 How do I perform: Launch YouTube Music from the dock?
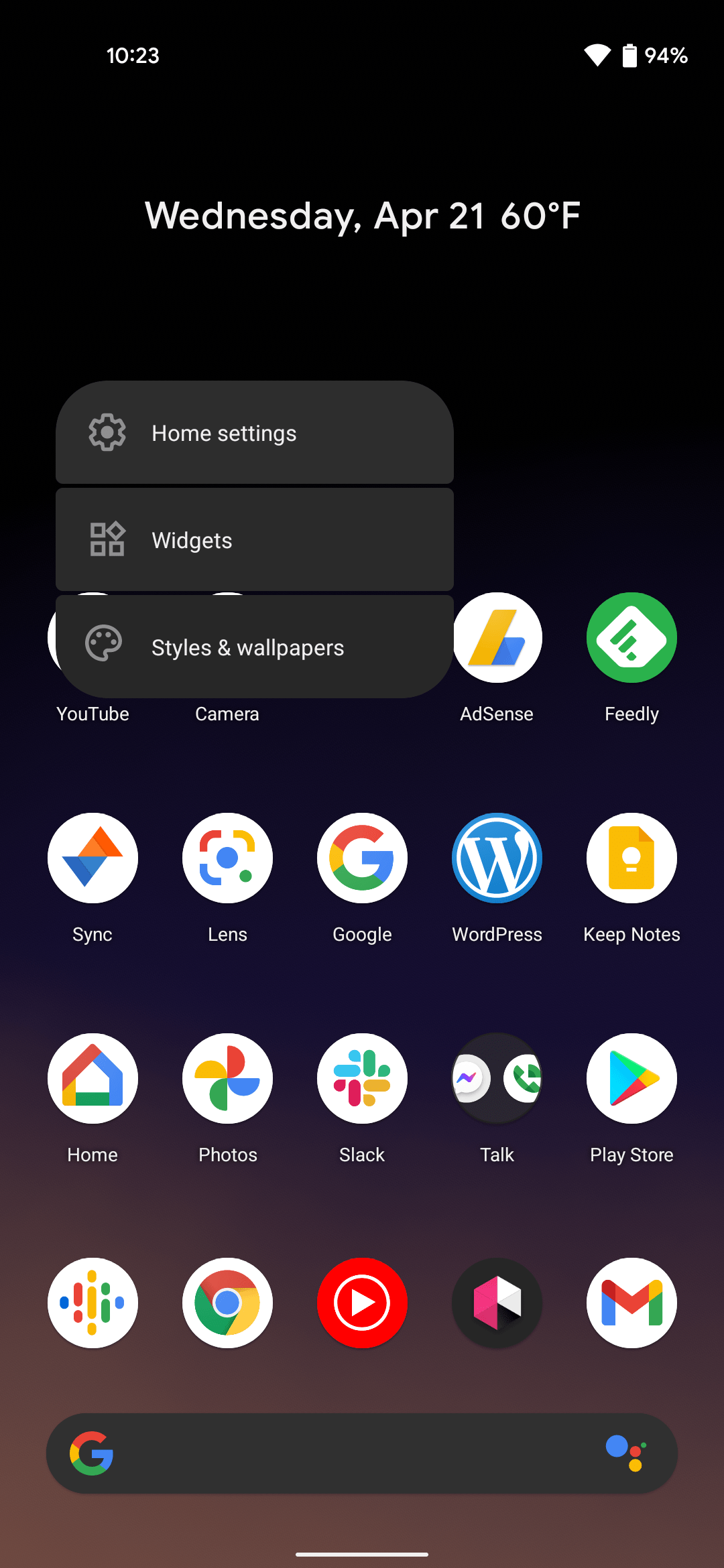click(x=362, y=1303)
